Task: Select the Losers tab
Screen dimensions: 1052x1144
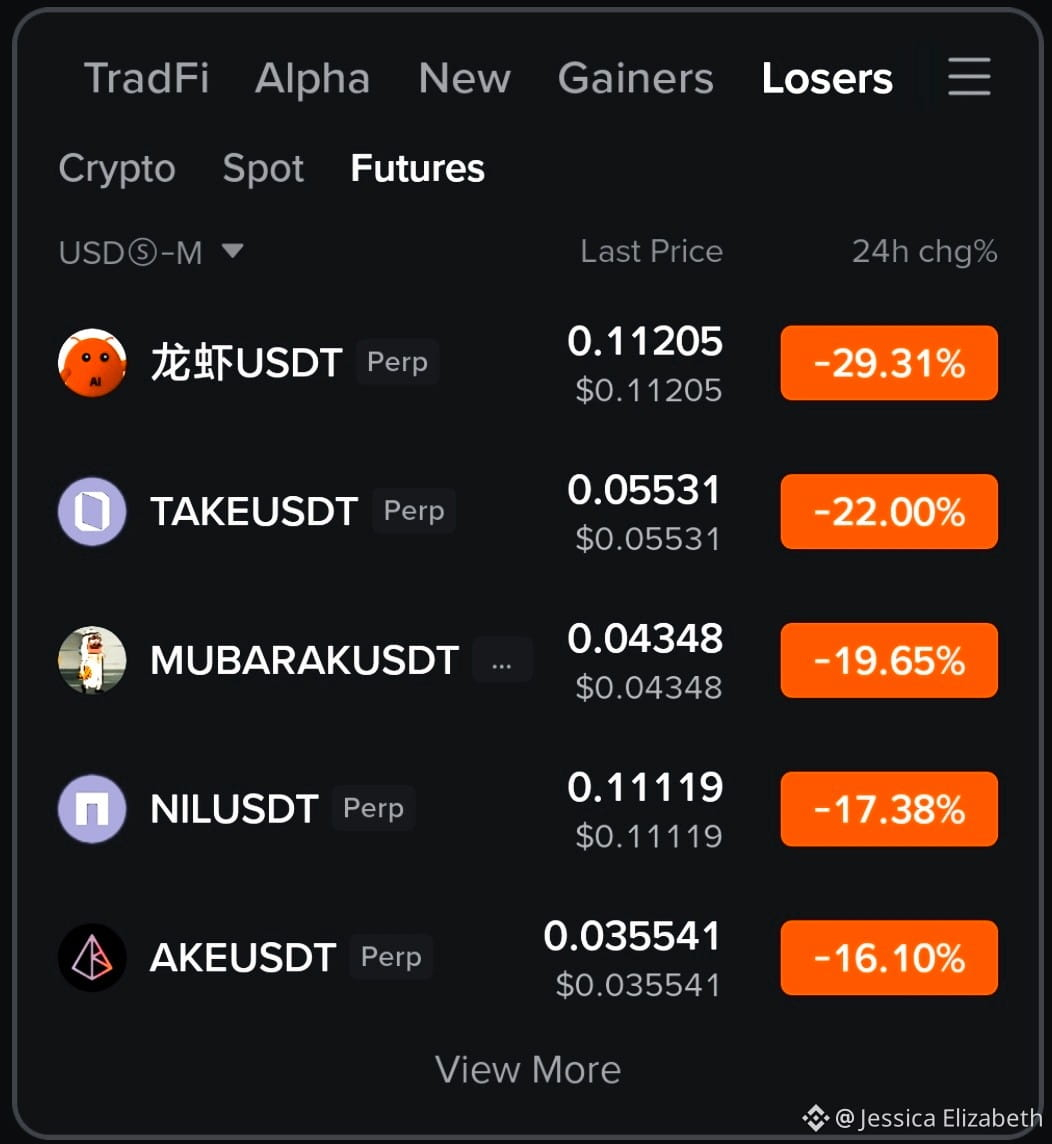Action: tap(827, 78)
